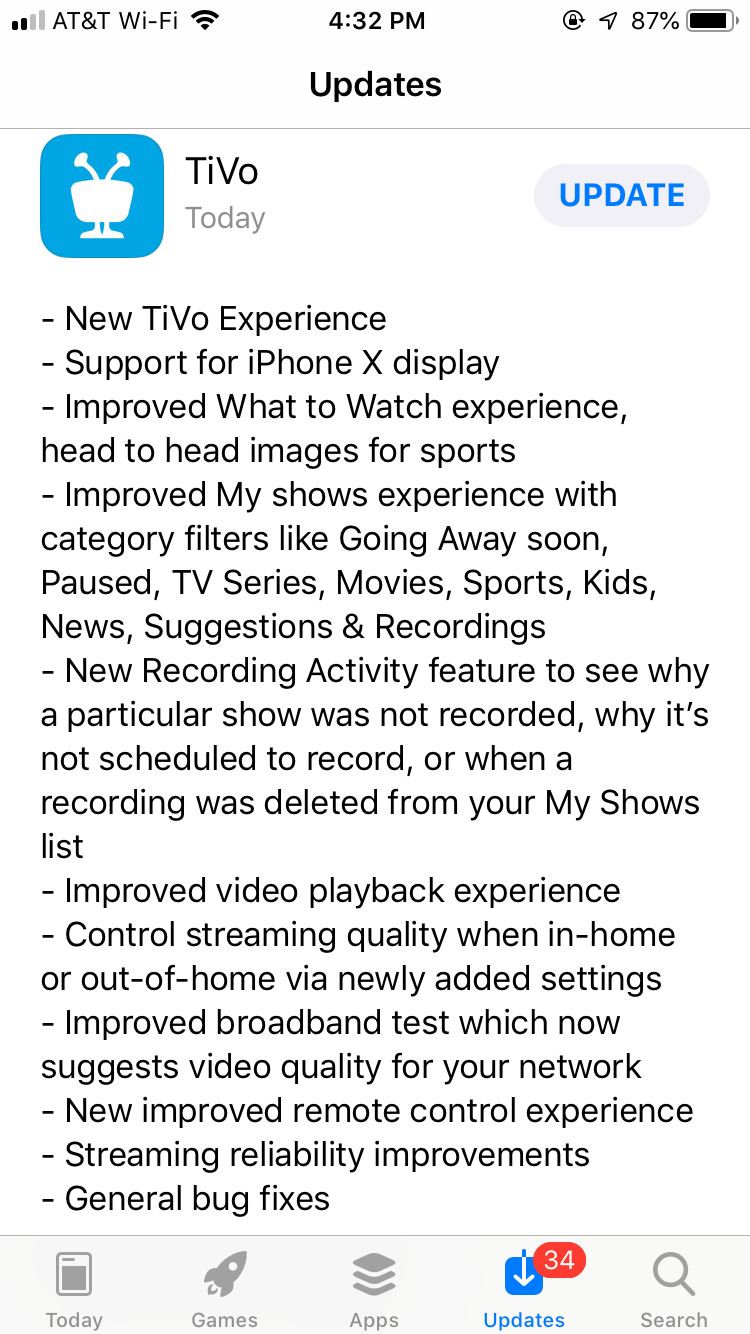Tap the Apps stacked-layers icon

(x=373, y=1272)
